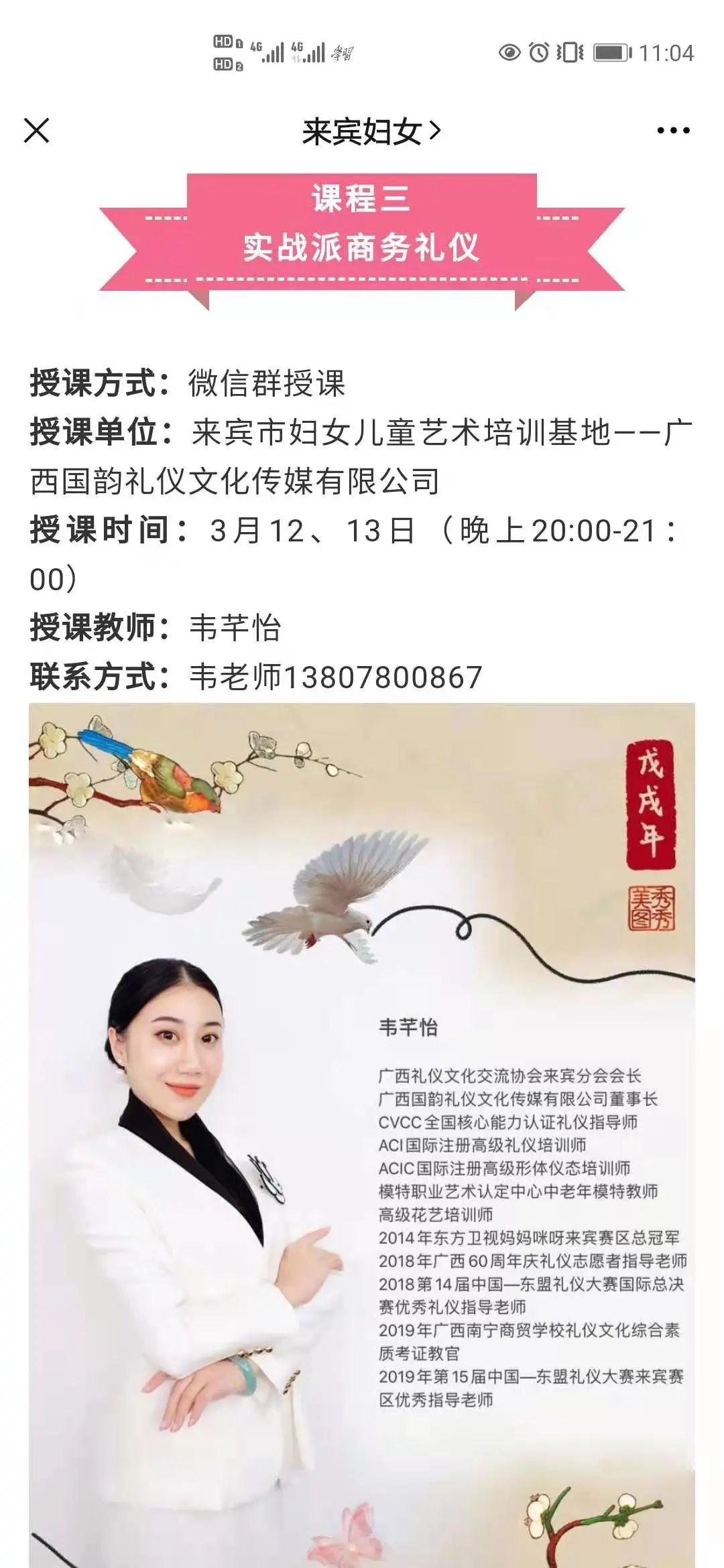724x1568 pixels.
Task: Open the three-dot overflow menu
Action: click(674, 131)
